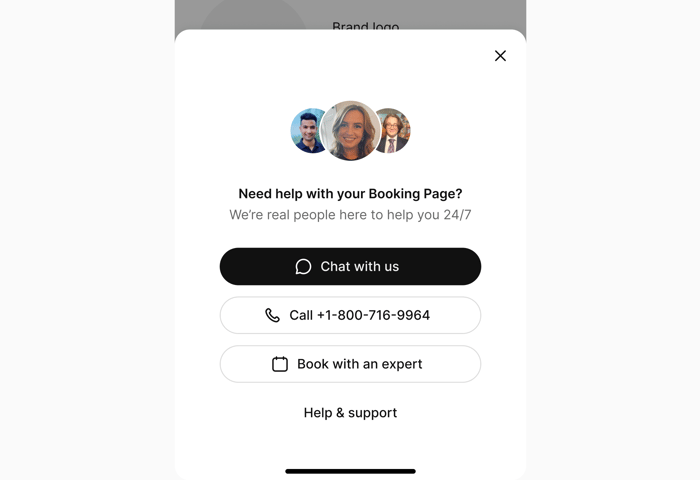Open Help & support
The width and height of the screenshot is (700, 480).
[x=350, y=413]
